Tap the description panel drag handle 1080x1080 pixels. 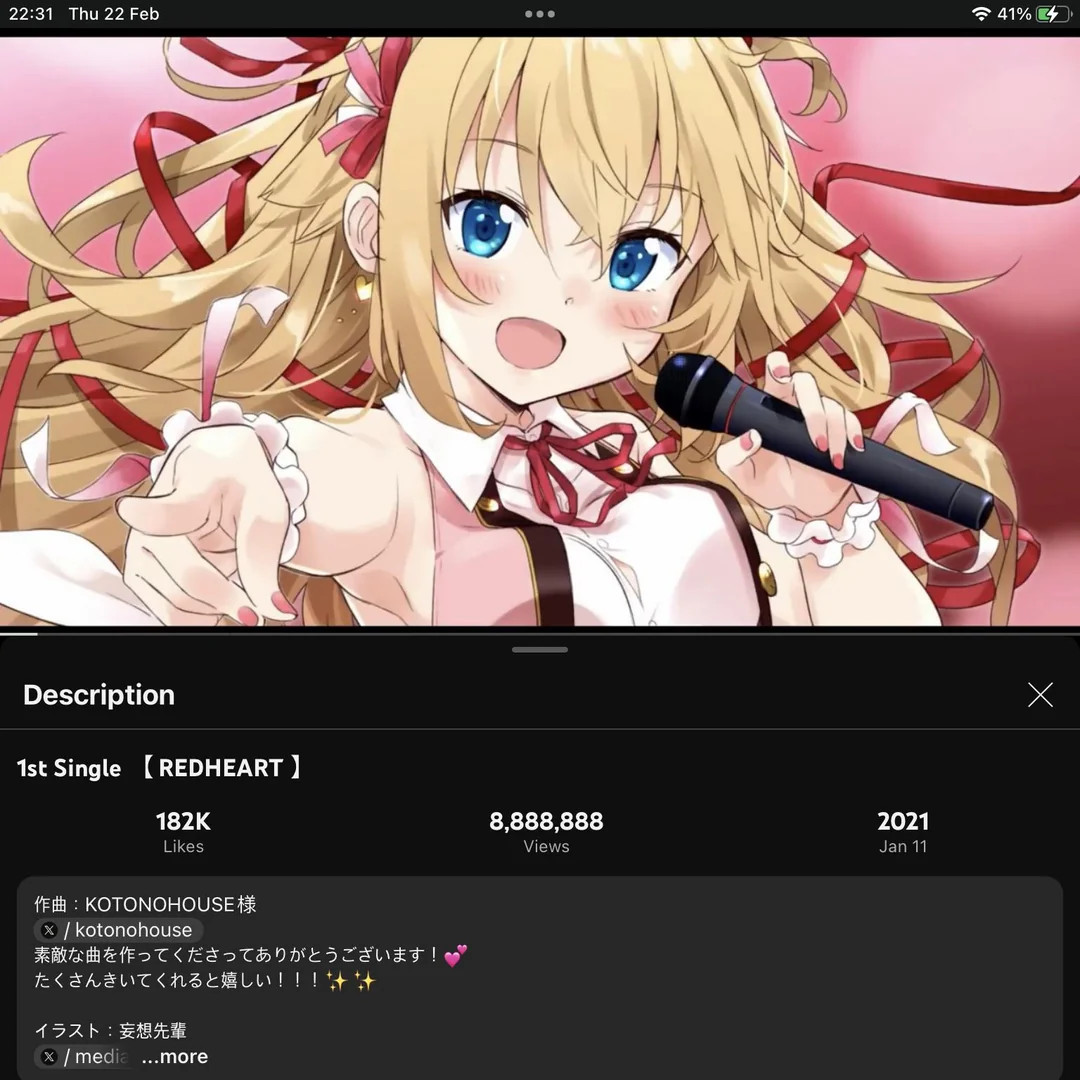click(540, 650)
